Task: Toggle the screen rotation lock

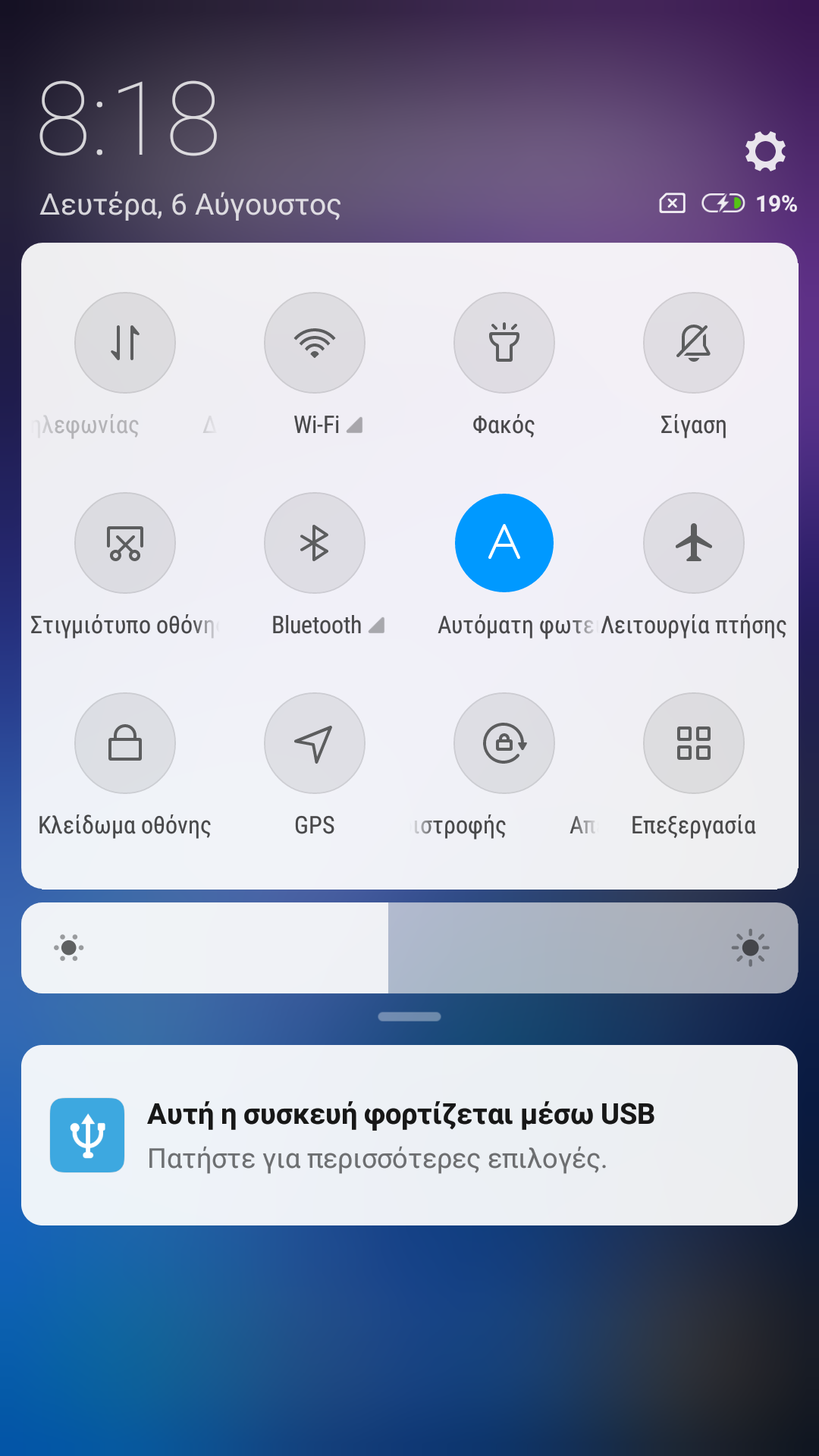Action: 504,743
